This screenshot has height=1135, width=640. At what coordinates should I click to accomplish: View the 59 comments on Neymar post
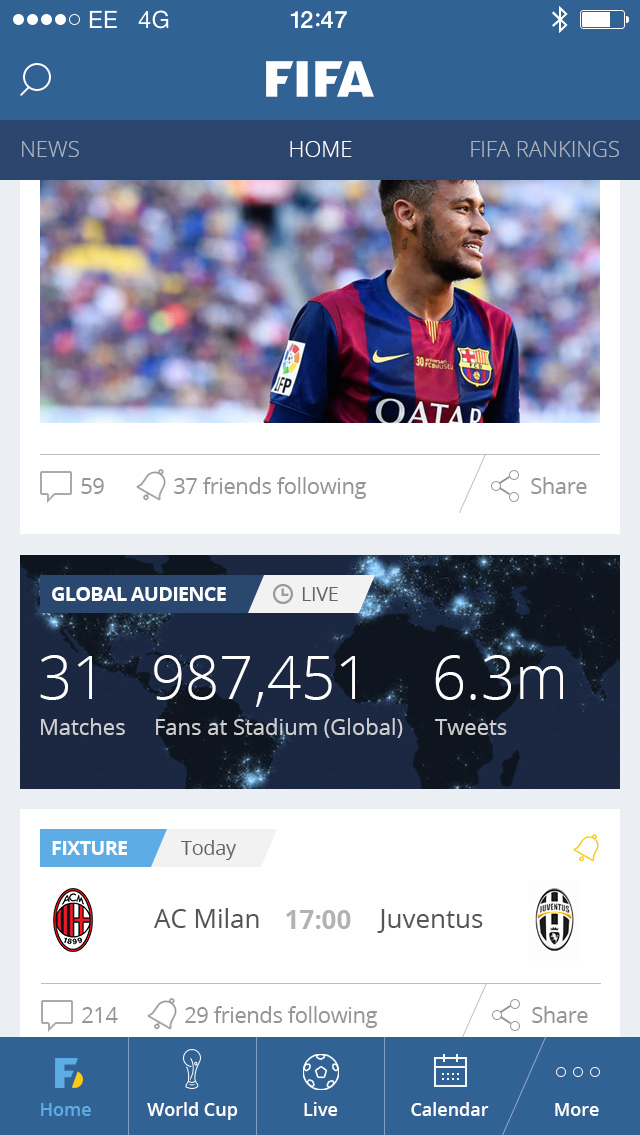coord(72,487)
